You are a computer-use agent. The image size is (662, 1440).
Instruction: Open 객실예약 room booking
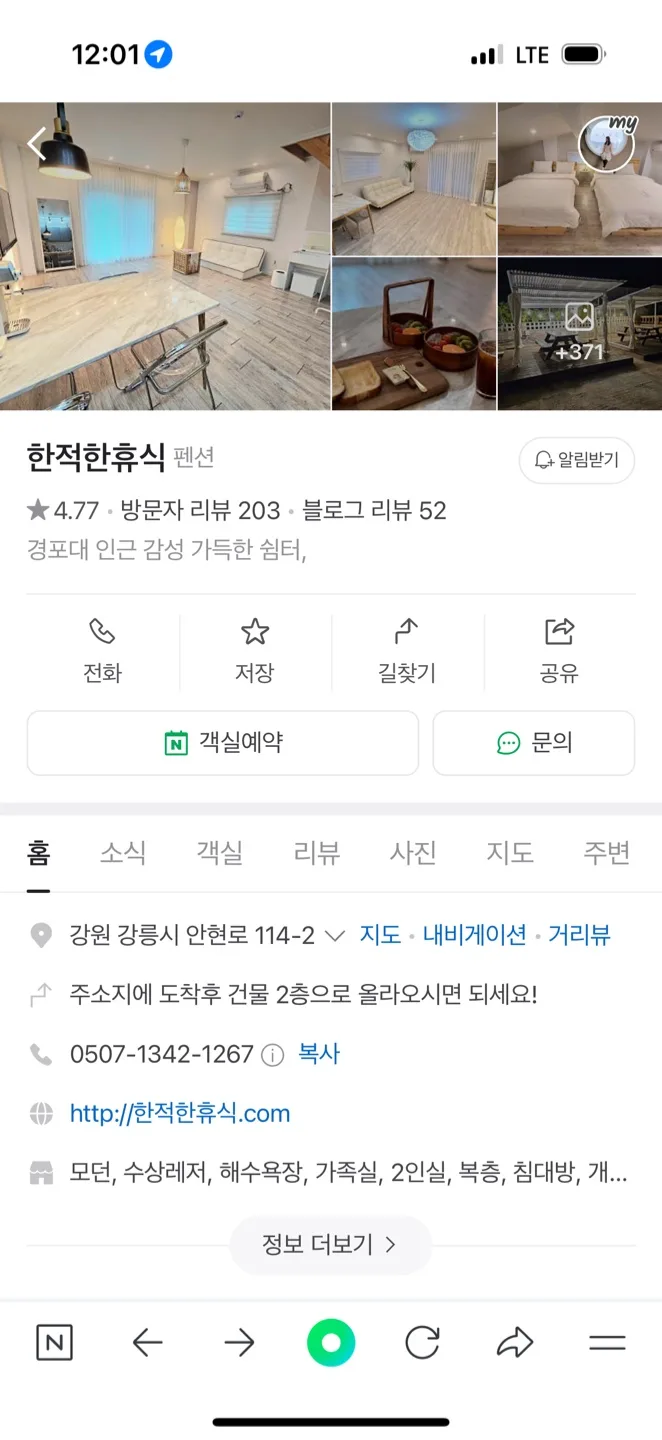pyautogui.click(x=223, y=743)
